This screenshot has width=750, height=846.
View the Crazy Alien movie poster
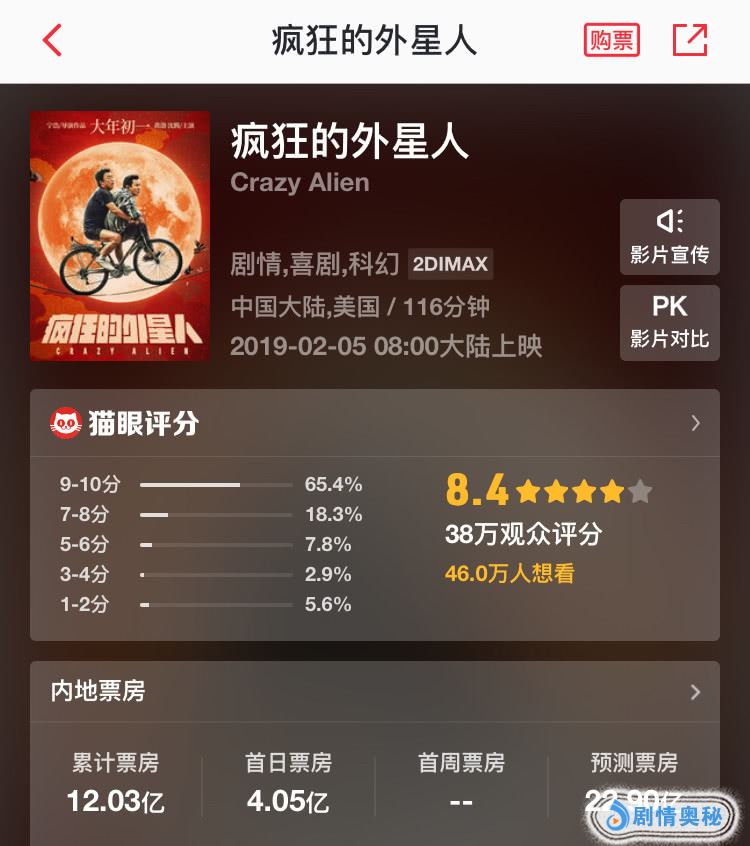click(x=120, y=235)
